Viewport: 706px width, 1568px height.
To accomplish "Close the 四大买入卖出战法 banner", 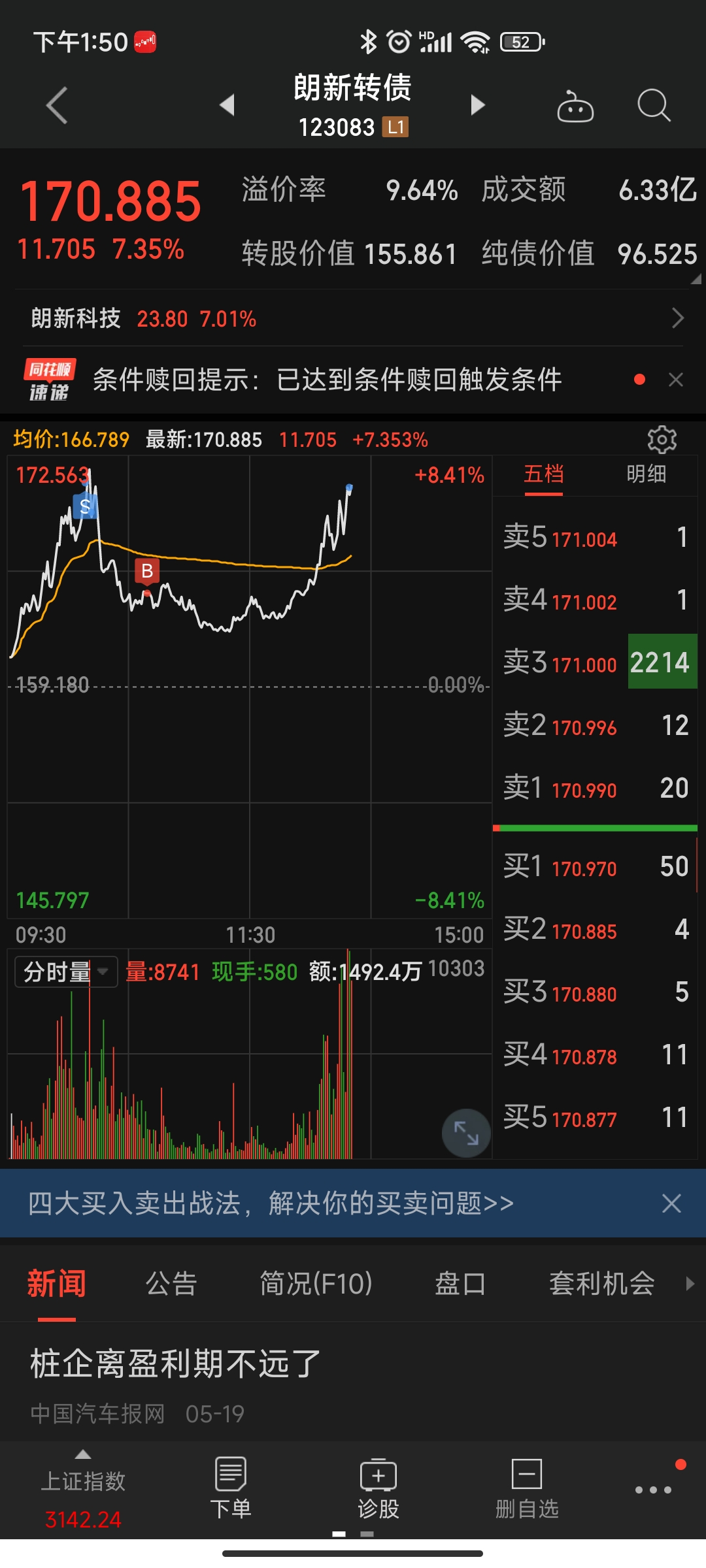I will [x=671, y=1203].
